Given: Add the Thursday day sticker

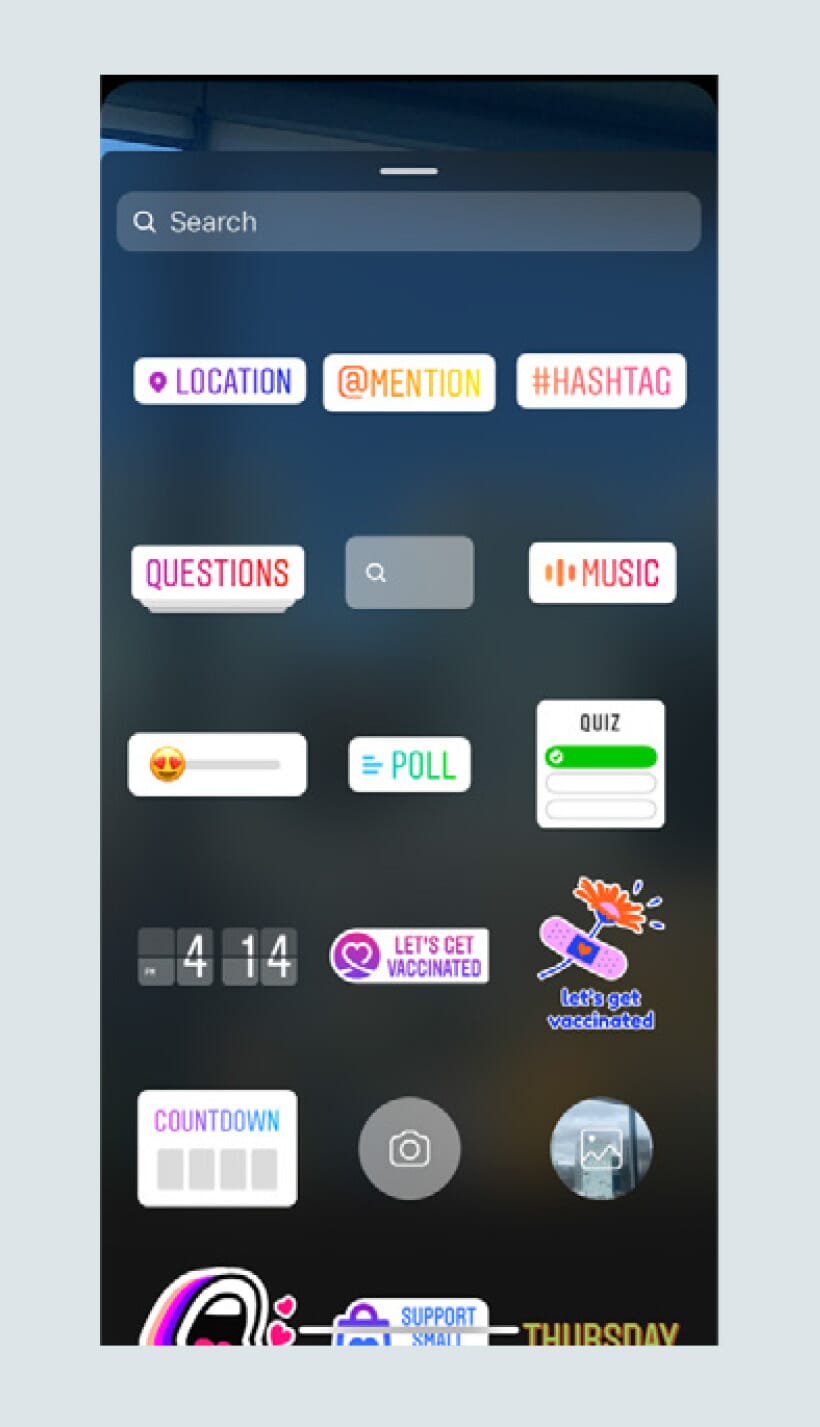Looking at the screenshot, I should pos(601,1333).
